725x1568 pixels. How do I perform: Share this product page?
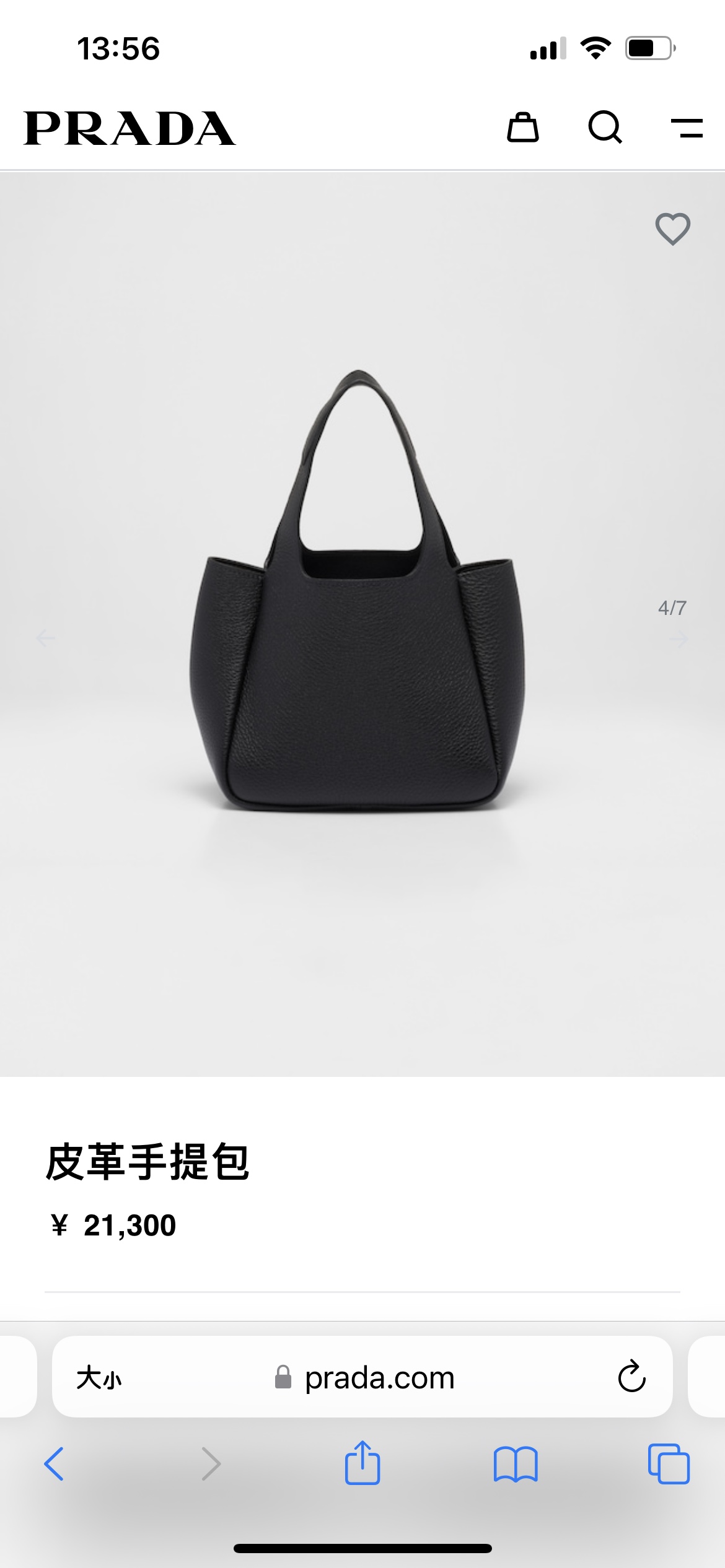tap(362, 1463)
